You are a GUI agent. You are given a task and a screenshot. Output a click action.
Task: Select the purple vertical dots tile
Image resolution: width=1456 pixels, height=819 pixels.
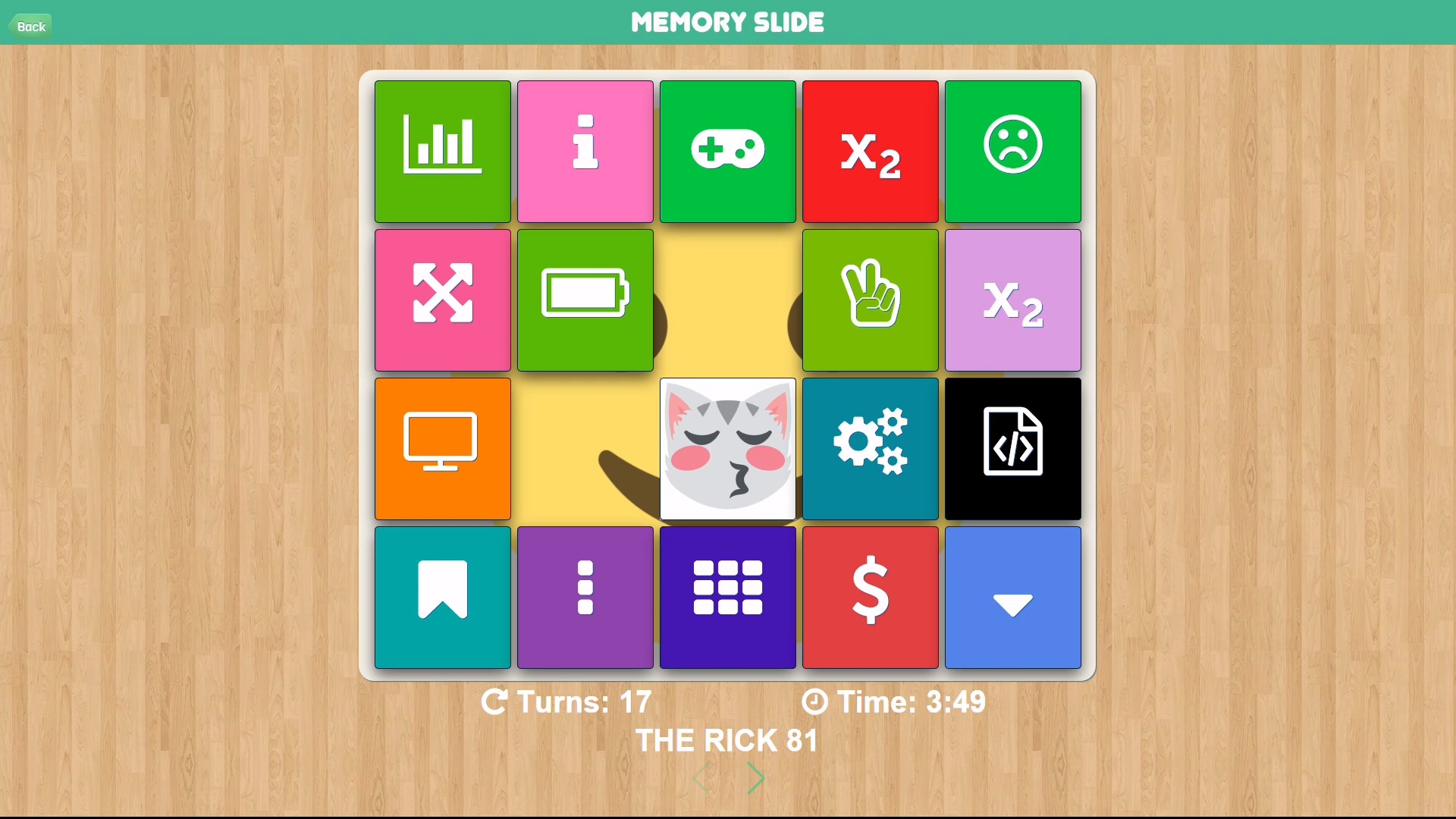tap(585, 597)
